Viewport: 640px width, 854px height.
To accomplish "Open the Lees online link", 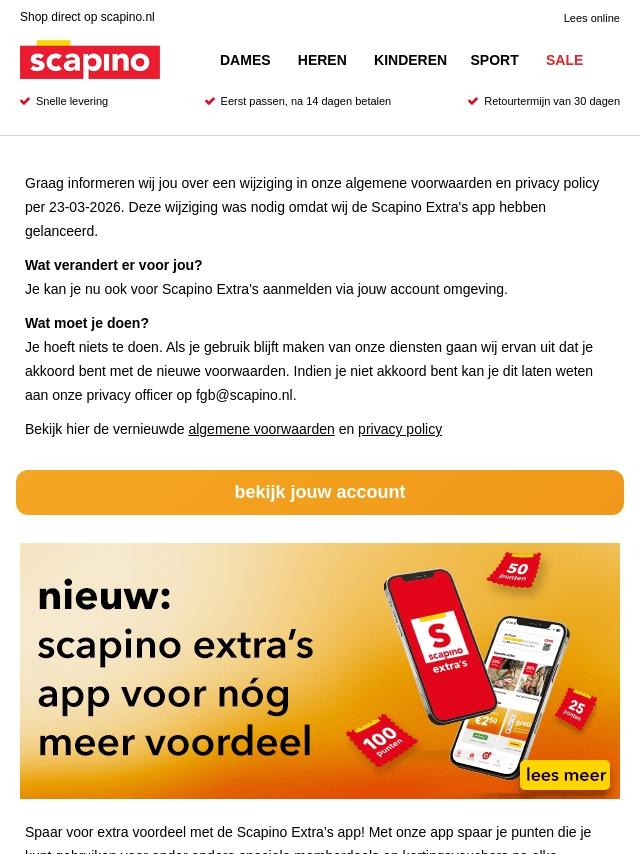I will click(591, 18).
